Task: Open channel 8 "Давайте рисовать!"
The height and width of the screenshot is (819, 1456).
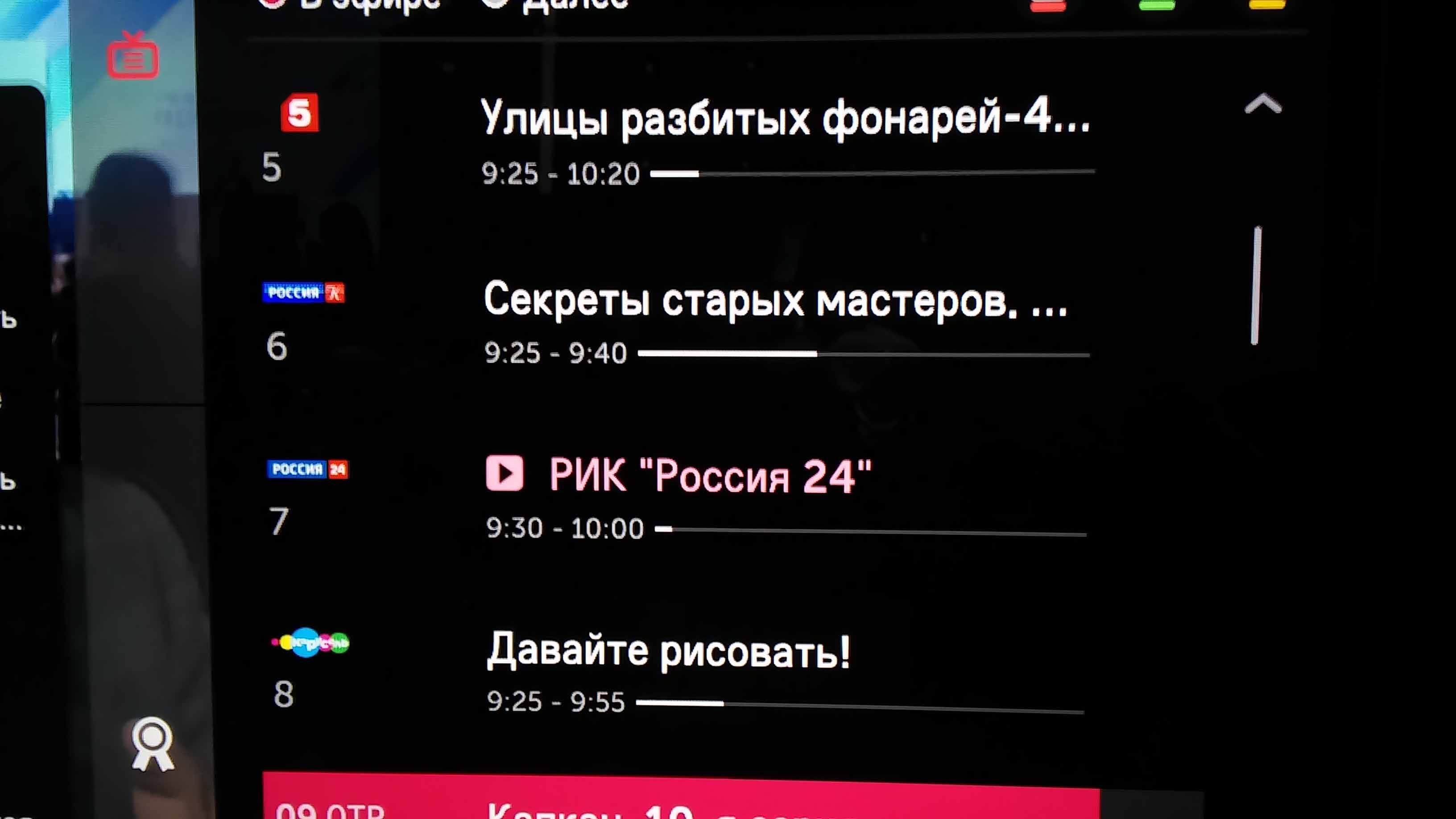Action: 668,651
